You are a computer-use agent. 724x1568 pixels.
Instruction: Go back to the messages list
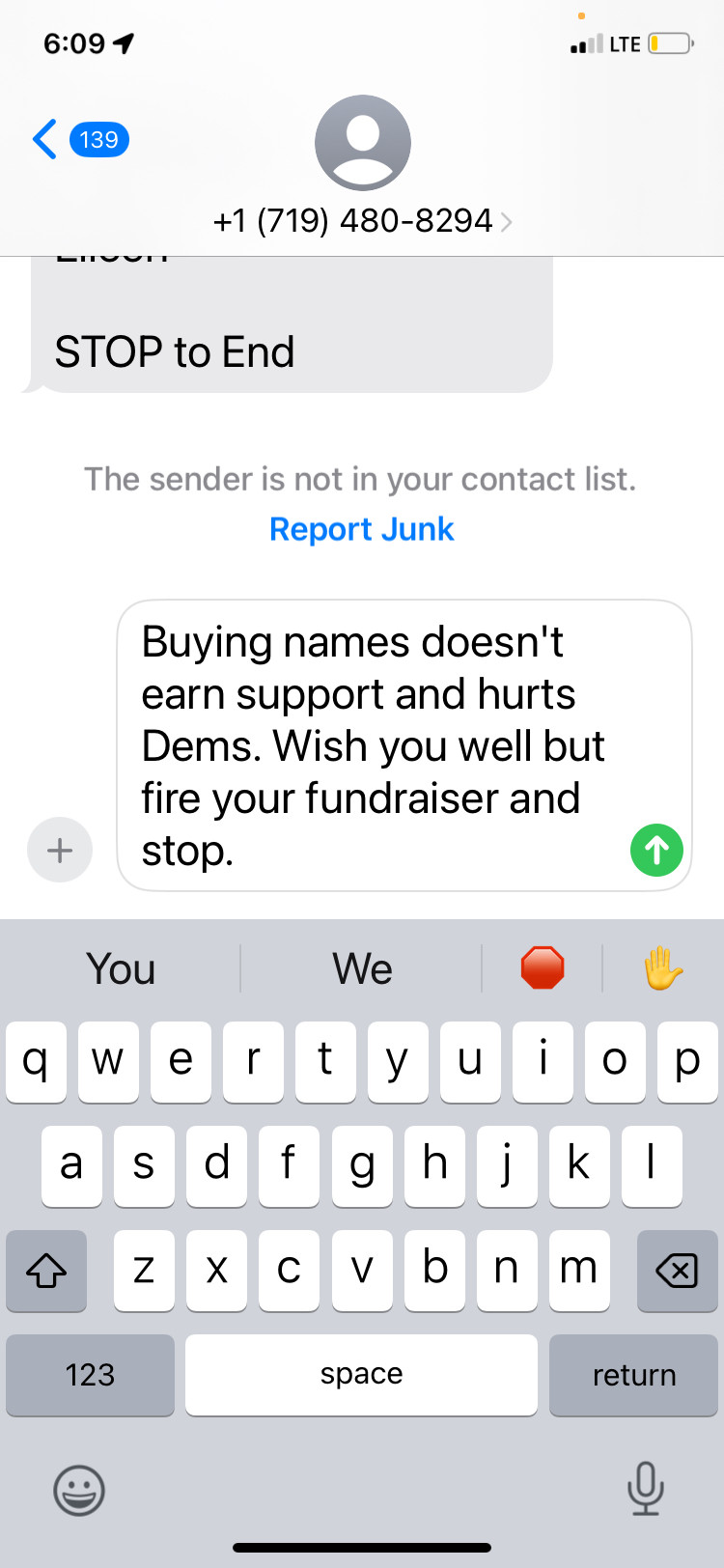click(x=79, y=140)
